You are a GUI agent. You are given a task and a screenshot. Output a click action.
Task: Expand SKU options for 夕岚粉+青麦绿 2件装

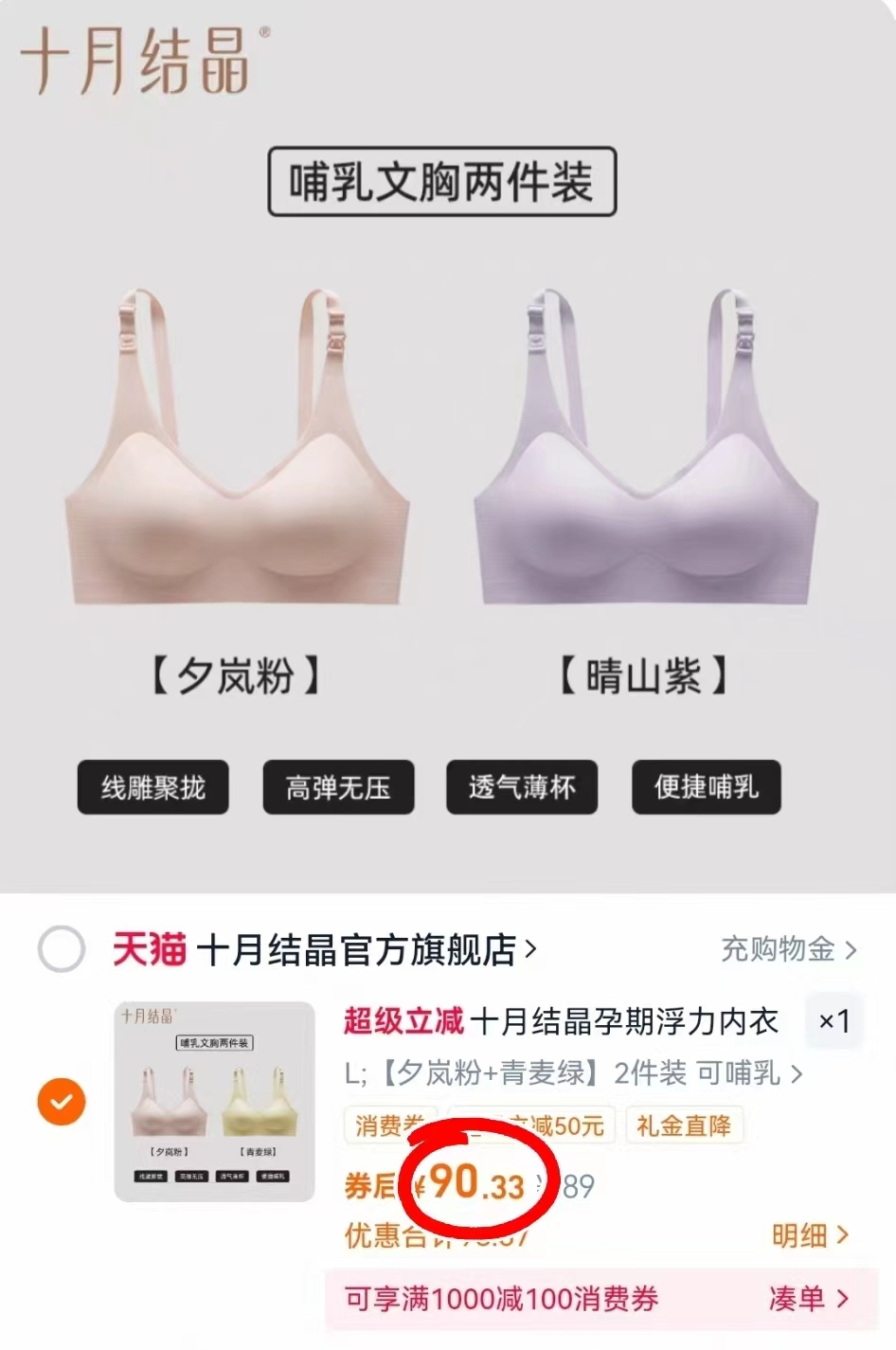coord(568,1073)
